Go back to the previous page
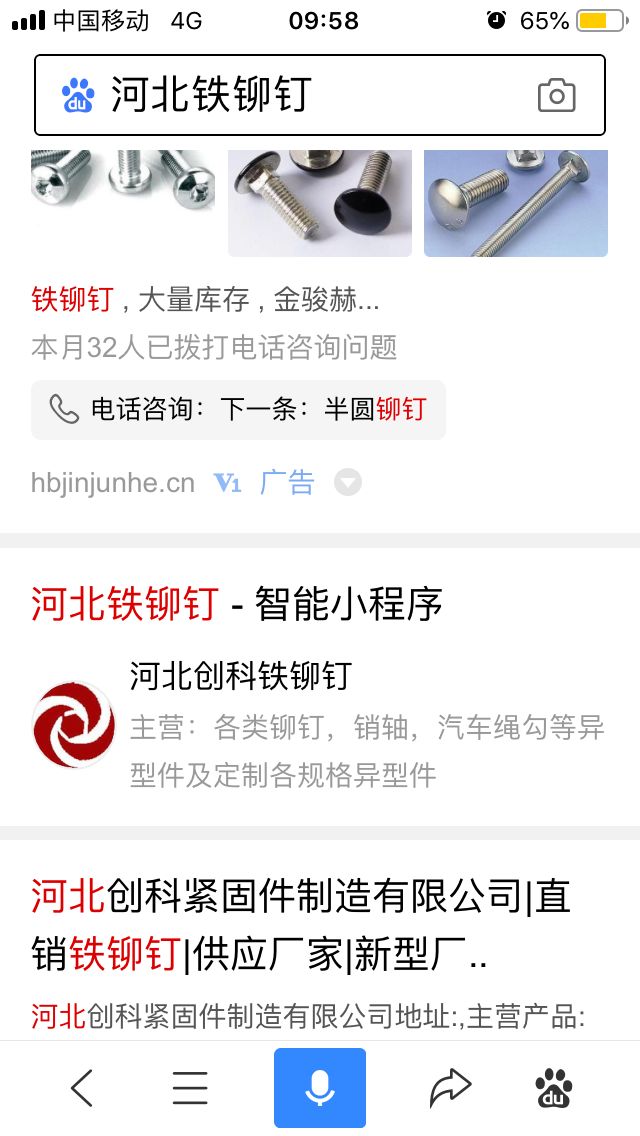640x1136 pixels. (x=82, y=1087)
